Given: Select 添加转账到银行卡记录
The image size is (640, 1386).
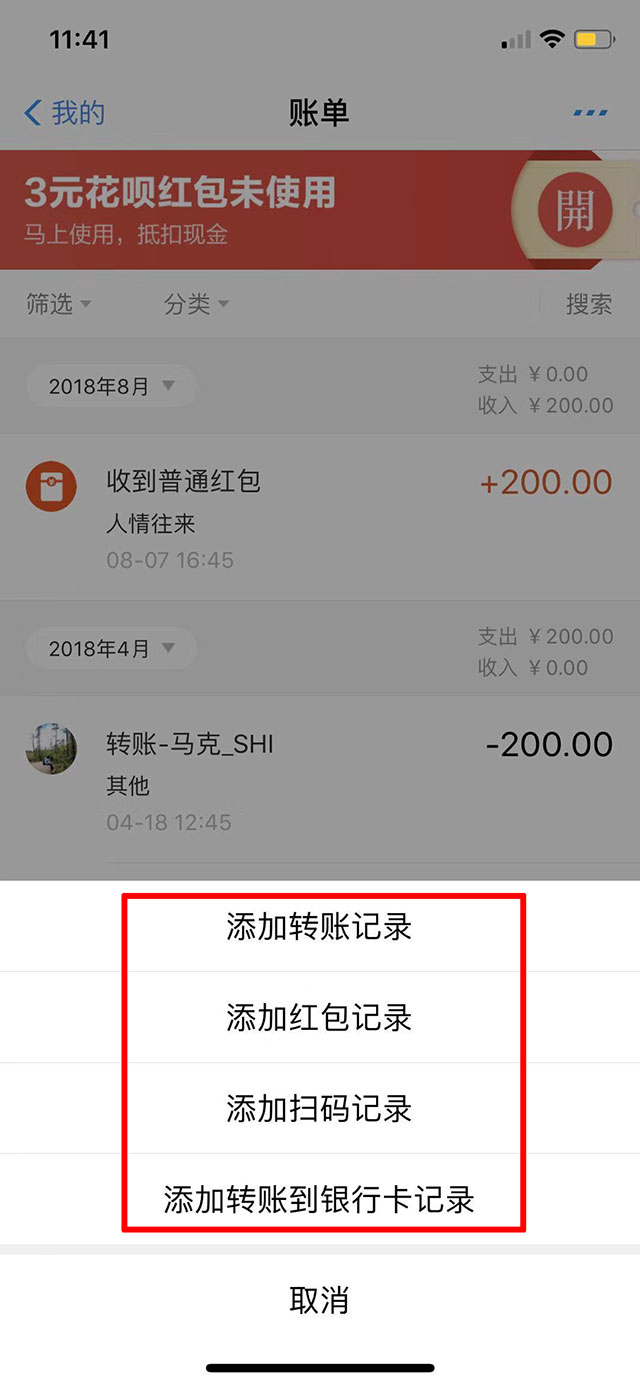Looking at the screenshot, I should coord(319,1199).
